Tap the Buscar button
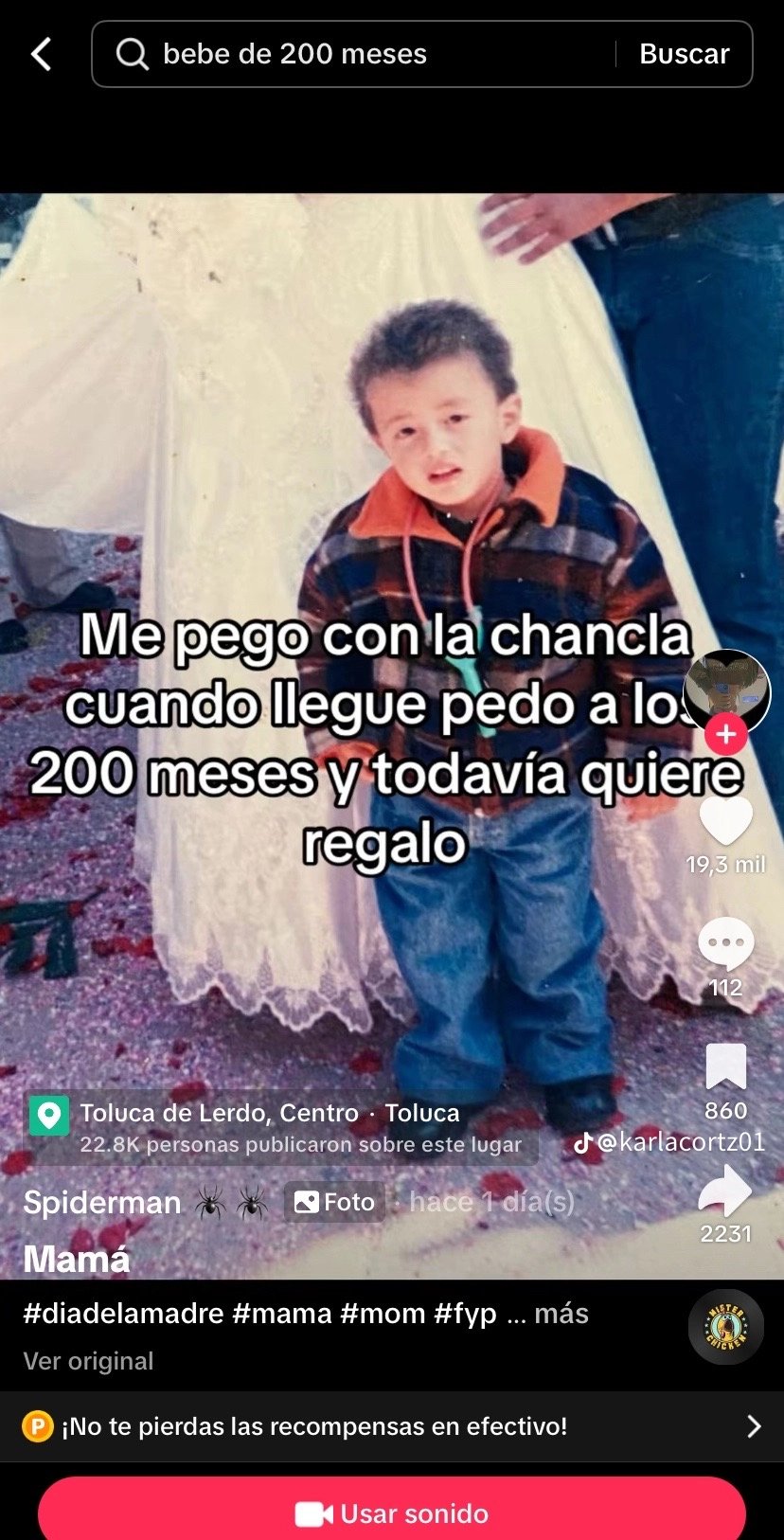Screen dimensions: 784x1540 click(x=684, y=54)
